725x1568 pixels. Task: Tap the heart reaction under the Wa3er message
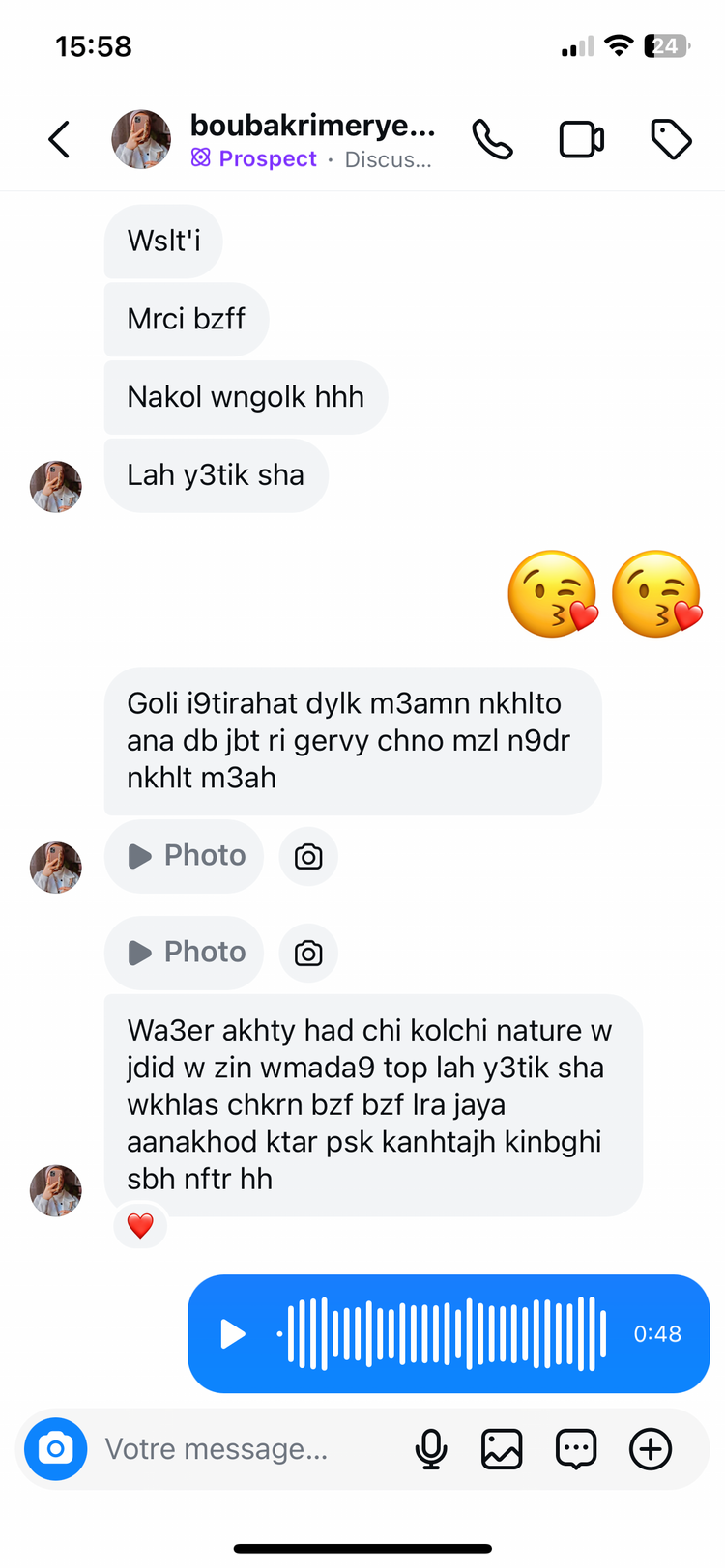point(141,1226)
